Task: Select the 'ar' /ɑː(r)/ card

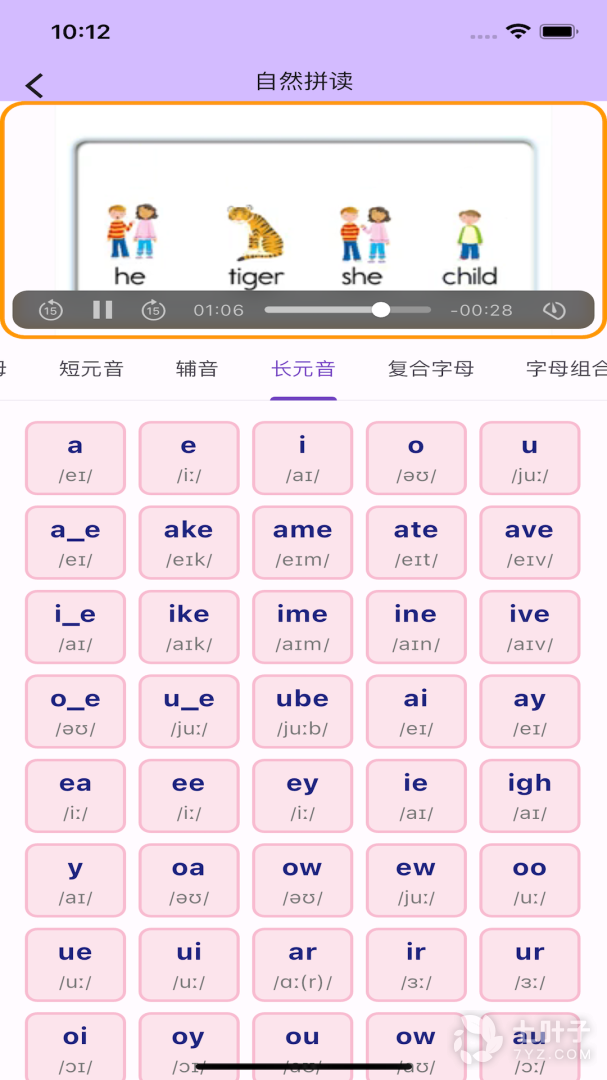Action: pos(302,964)
